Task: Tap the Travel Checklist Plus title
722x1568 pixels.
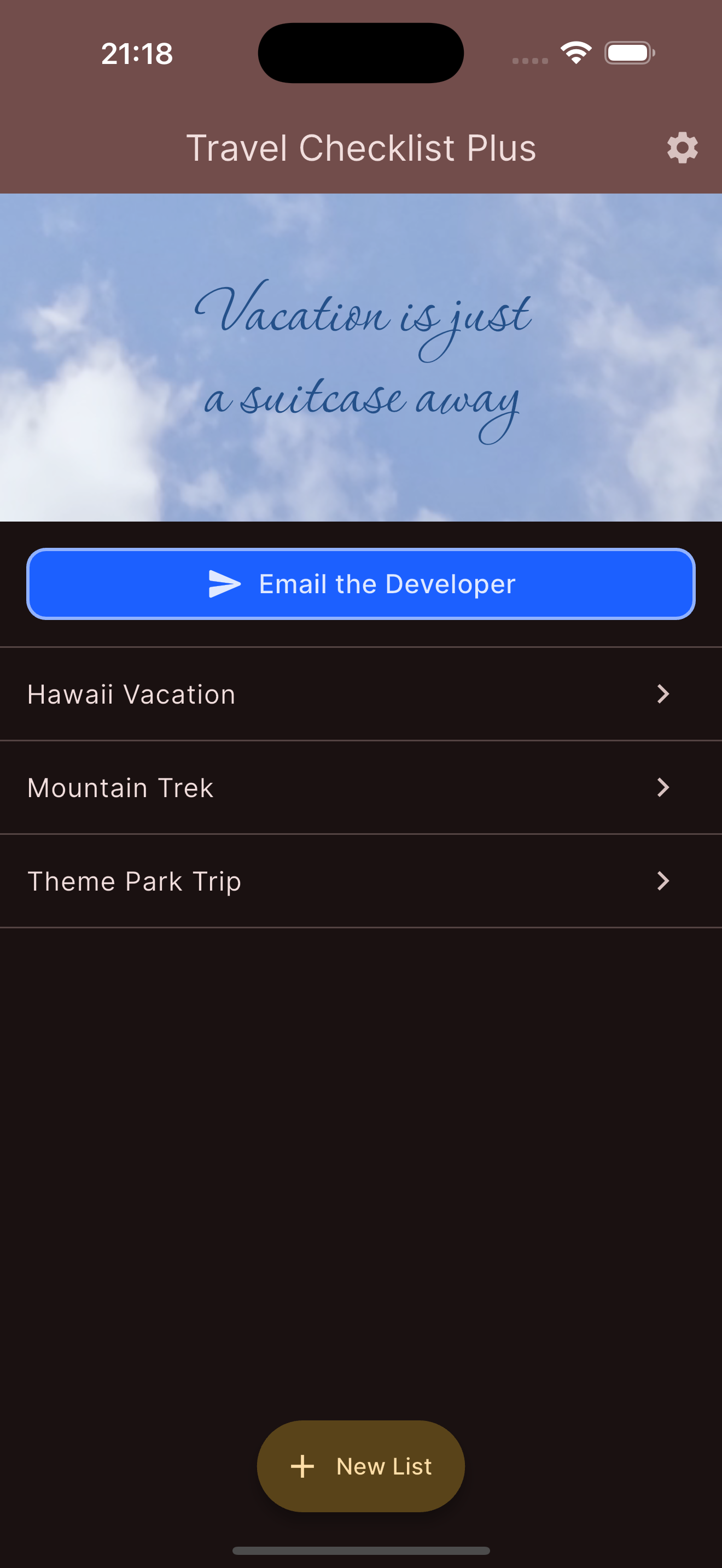Action: point(361,147)
